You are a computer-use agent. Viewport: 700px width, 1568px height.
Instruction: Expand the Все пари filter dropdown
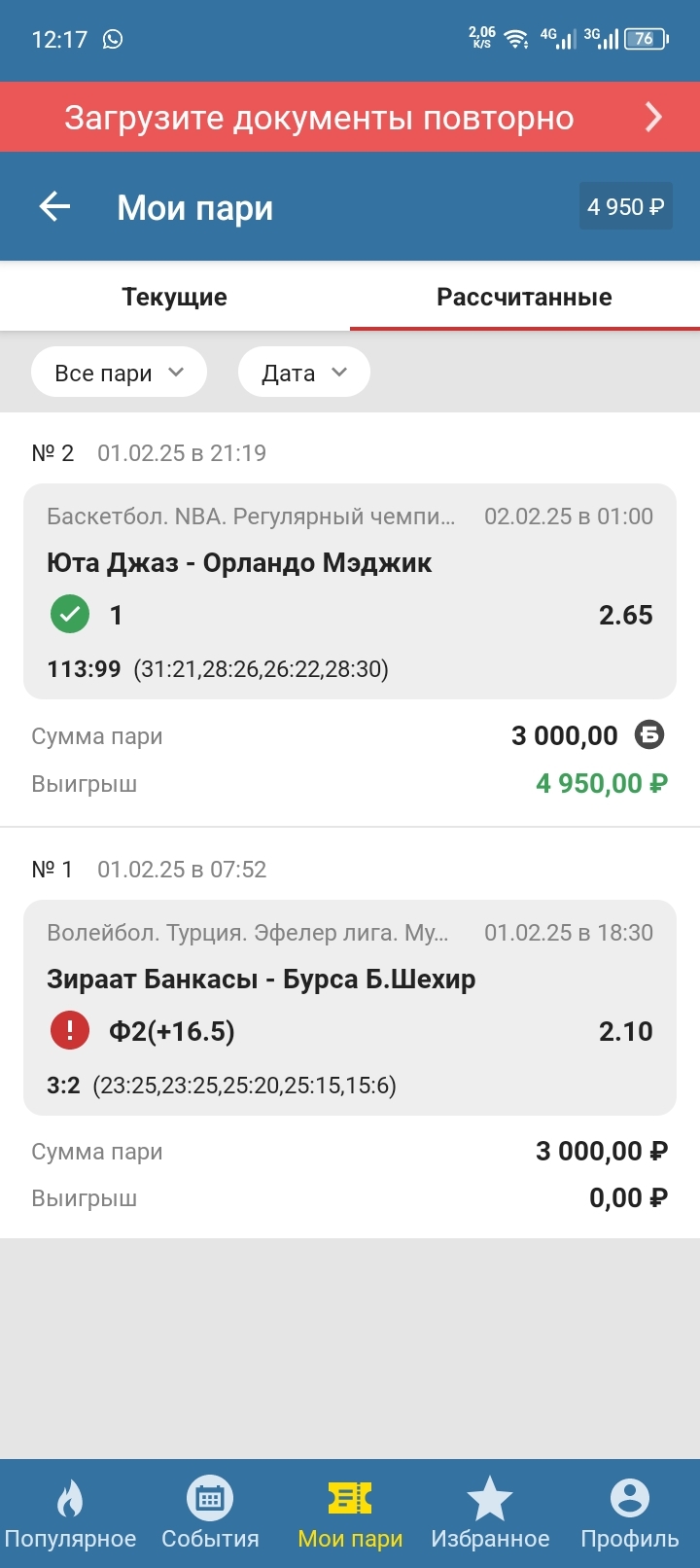click(x=119, y=373)
